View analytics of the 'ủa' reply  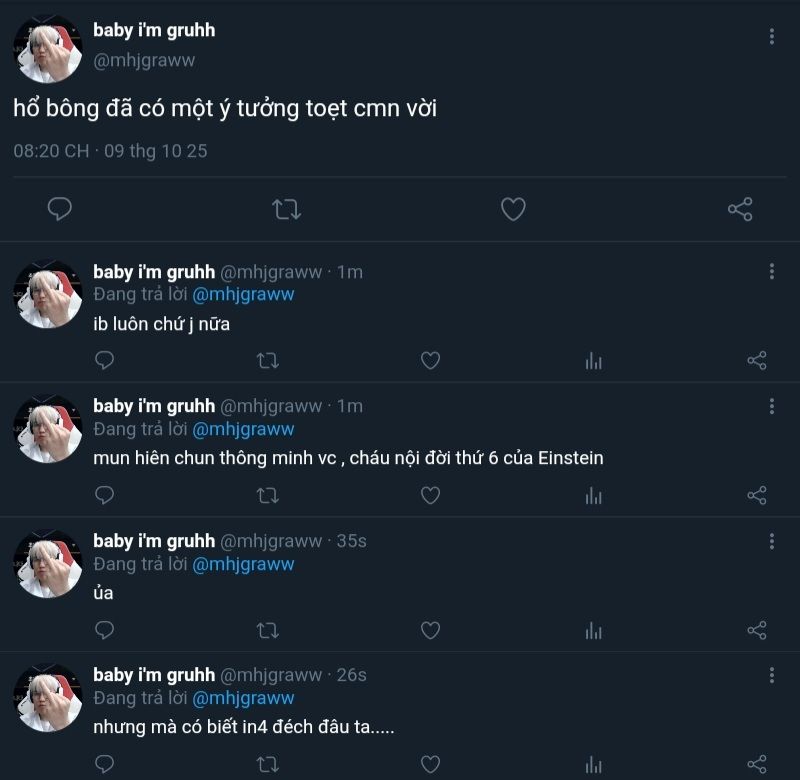(x=594, y=630)
